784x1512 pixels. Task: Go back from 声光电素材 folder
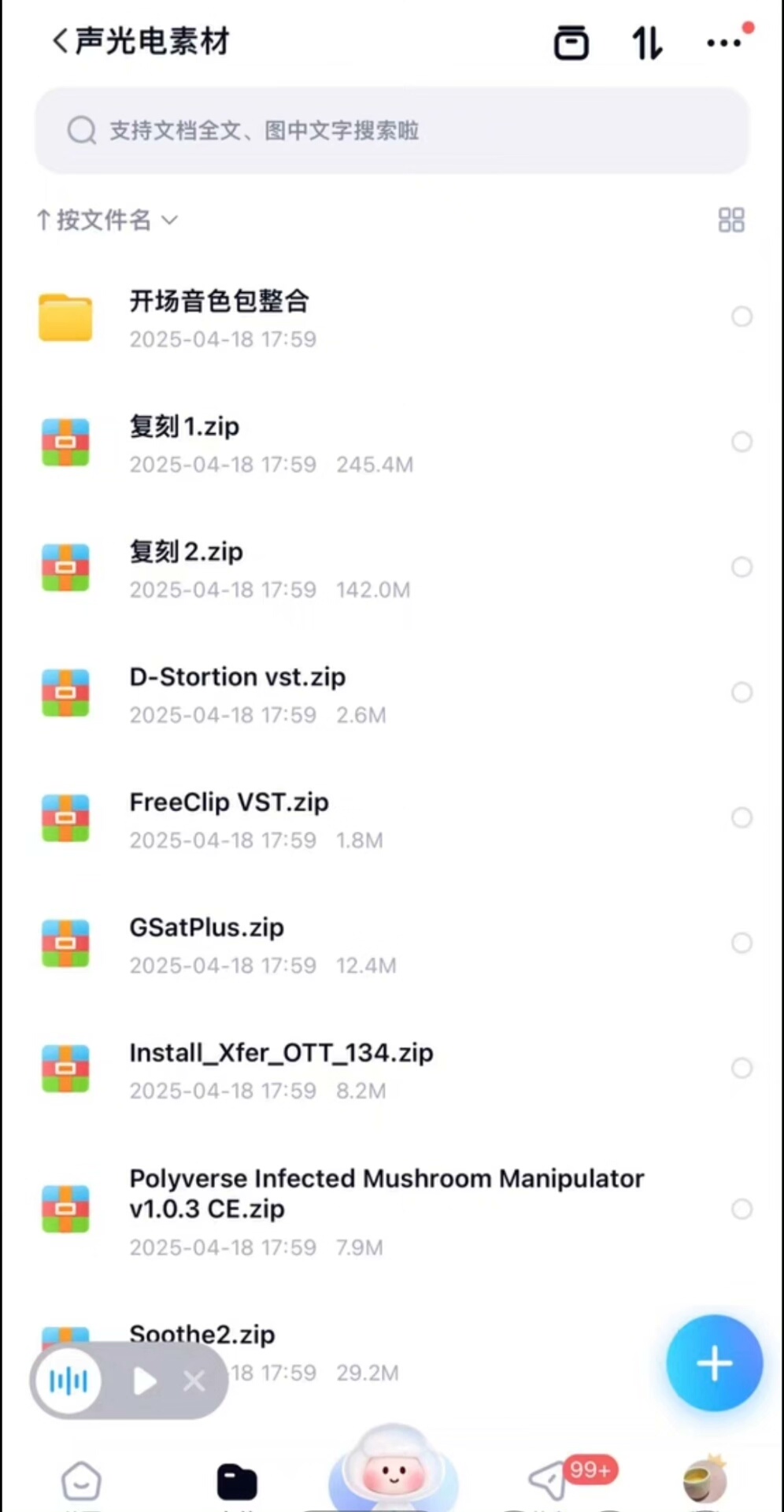pyautogui.click(x=60, y=41)
